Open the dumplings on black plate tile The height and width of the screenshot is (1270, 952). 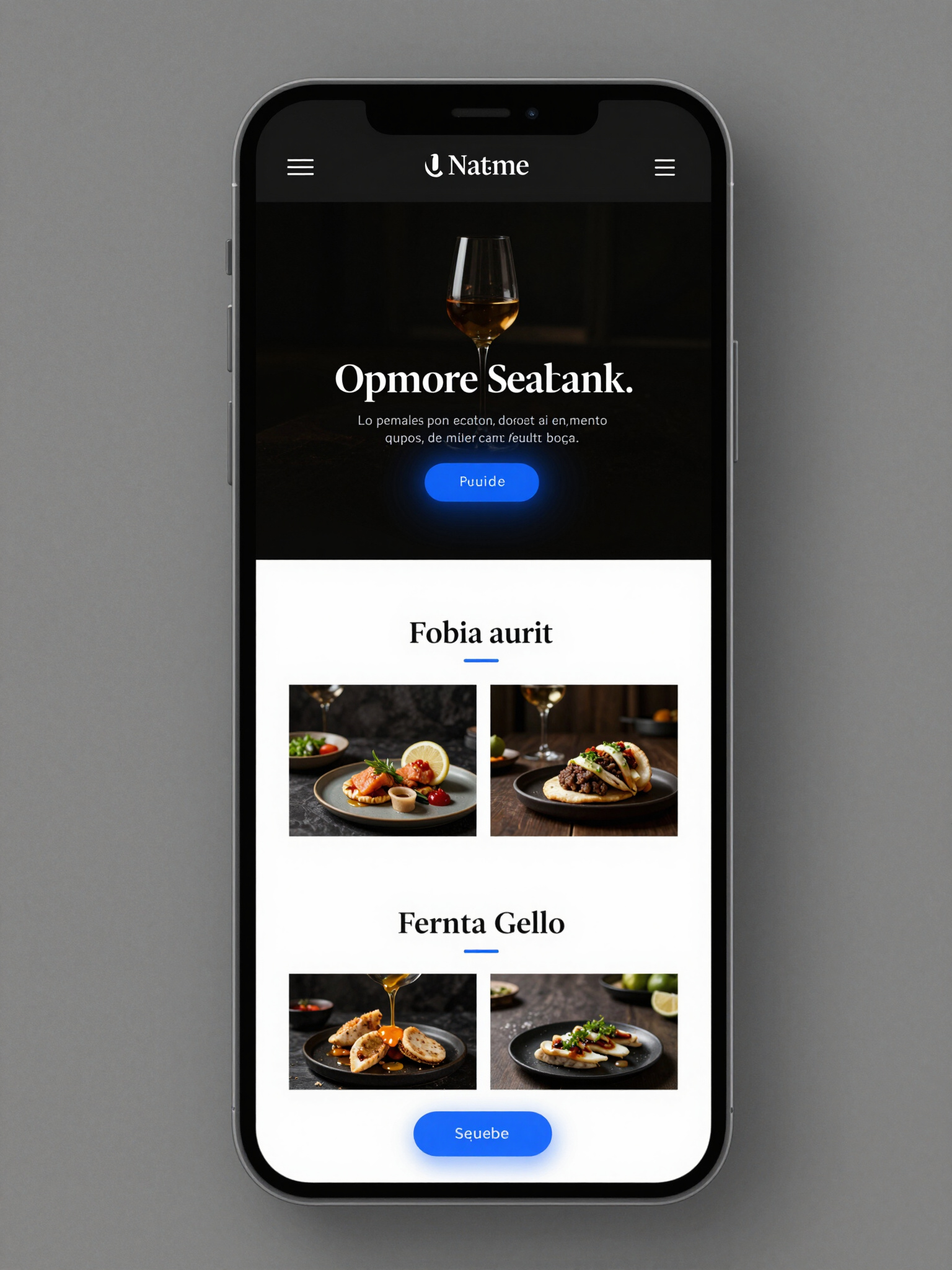[x=584, y=1031]
